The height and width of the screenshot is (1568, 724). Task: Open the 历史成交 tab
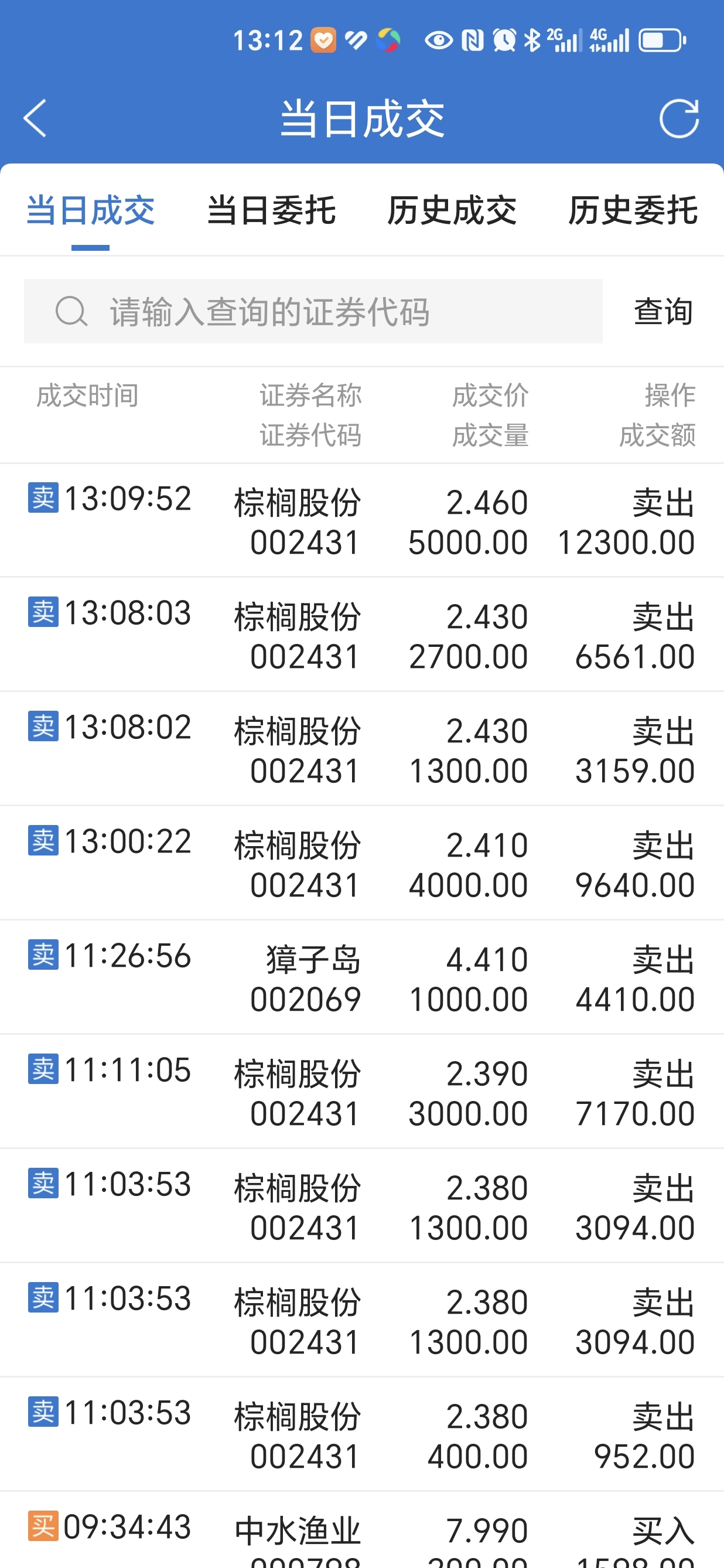(452, 210)
